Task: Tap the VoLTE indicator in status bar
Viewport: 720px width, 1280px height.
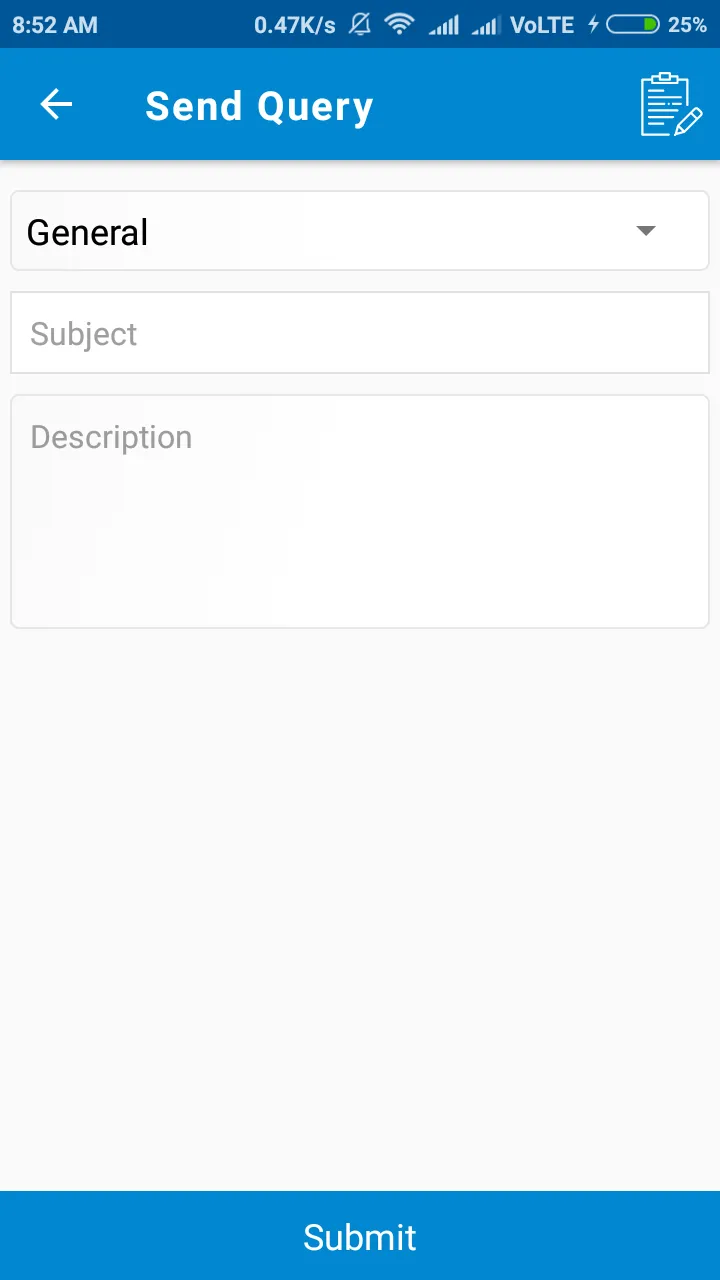Action: 541,24
